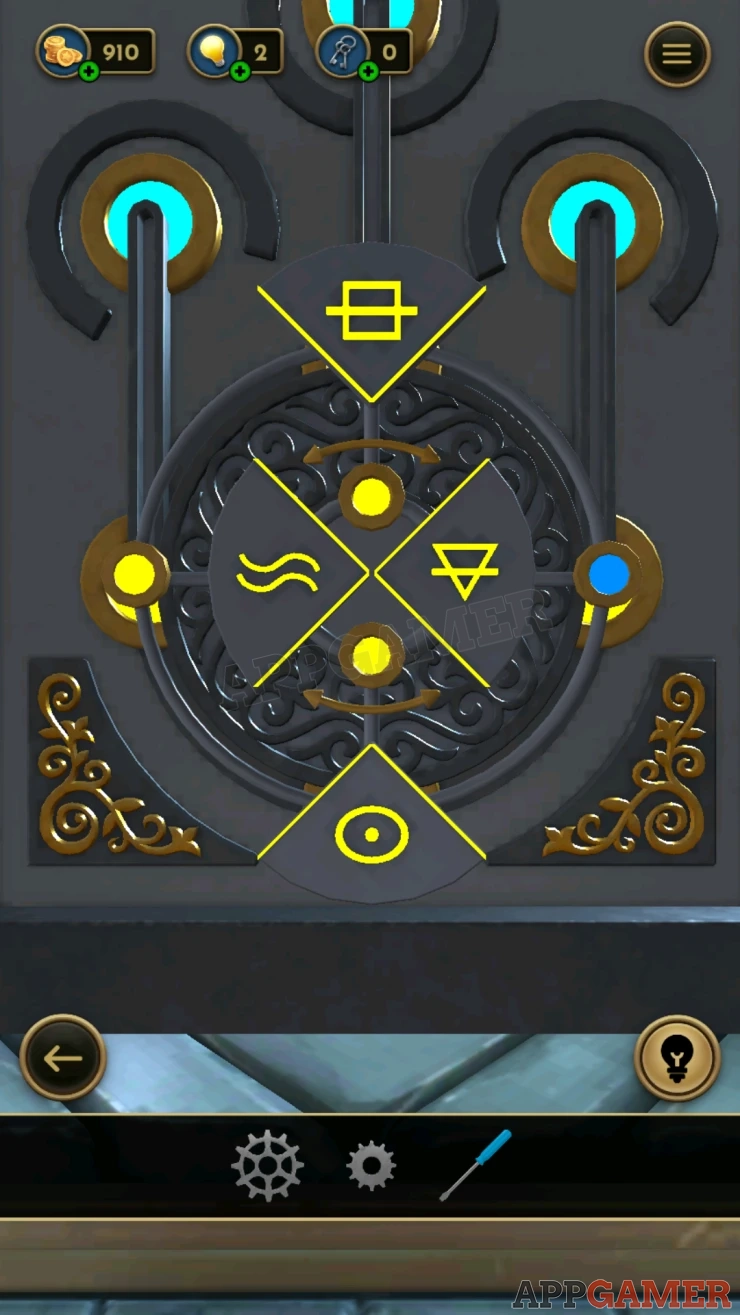Tap the blue knob on the ring

click(x=608, y=575)
